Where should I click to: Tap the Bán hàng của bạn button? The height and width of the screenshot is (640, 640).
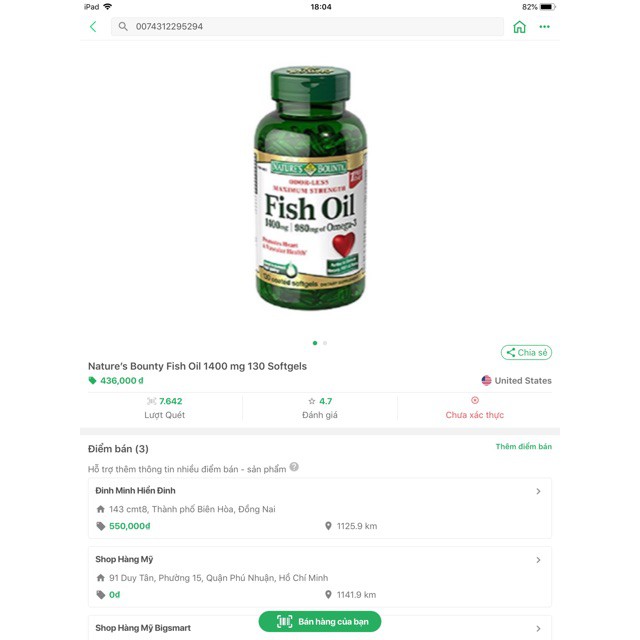pyautogui.click(x=320, y=622)
